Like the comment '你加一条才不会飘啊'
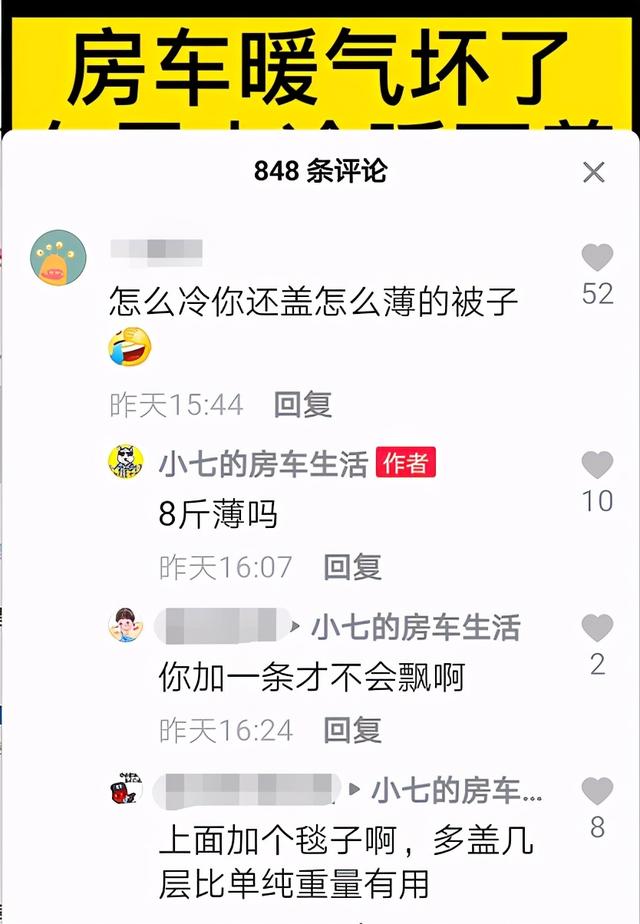Screen dimensions: 640x924 (597, 629)
